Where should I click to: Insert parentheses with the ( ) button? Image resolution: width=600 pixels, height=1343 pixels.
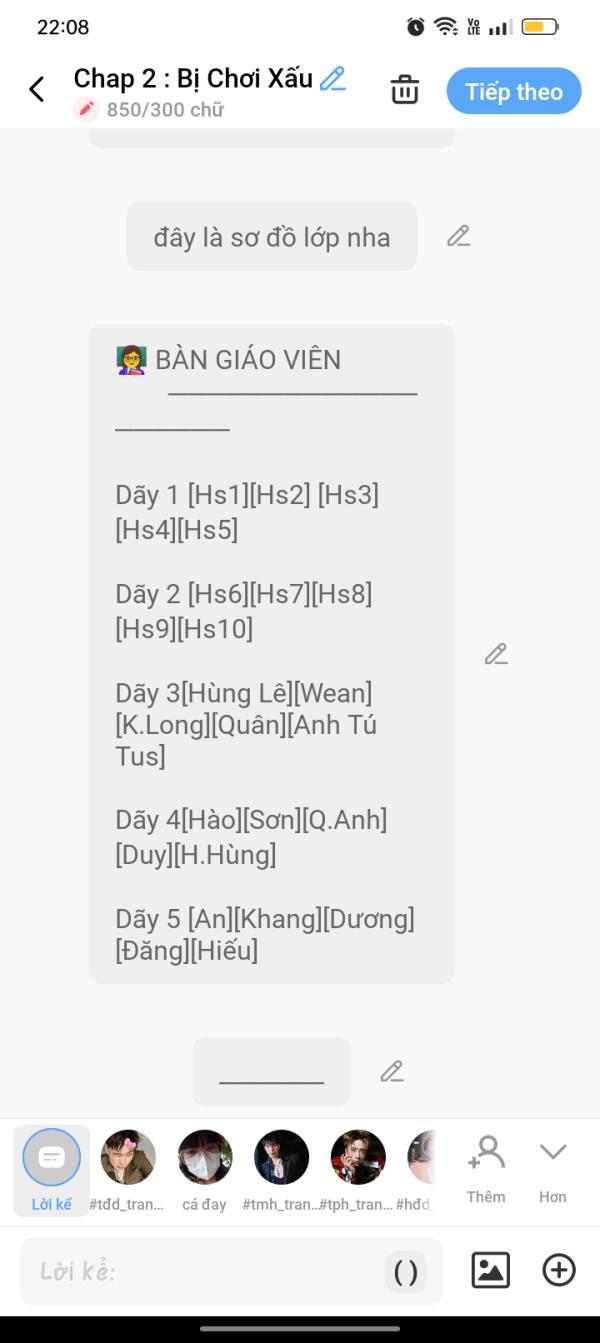[406, 1272]
